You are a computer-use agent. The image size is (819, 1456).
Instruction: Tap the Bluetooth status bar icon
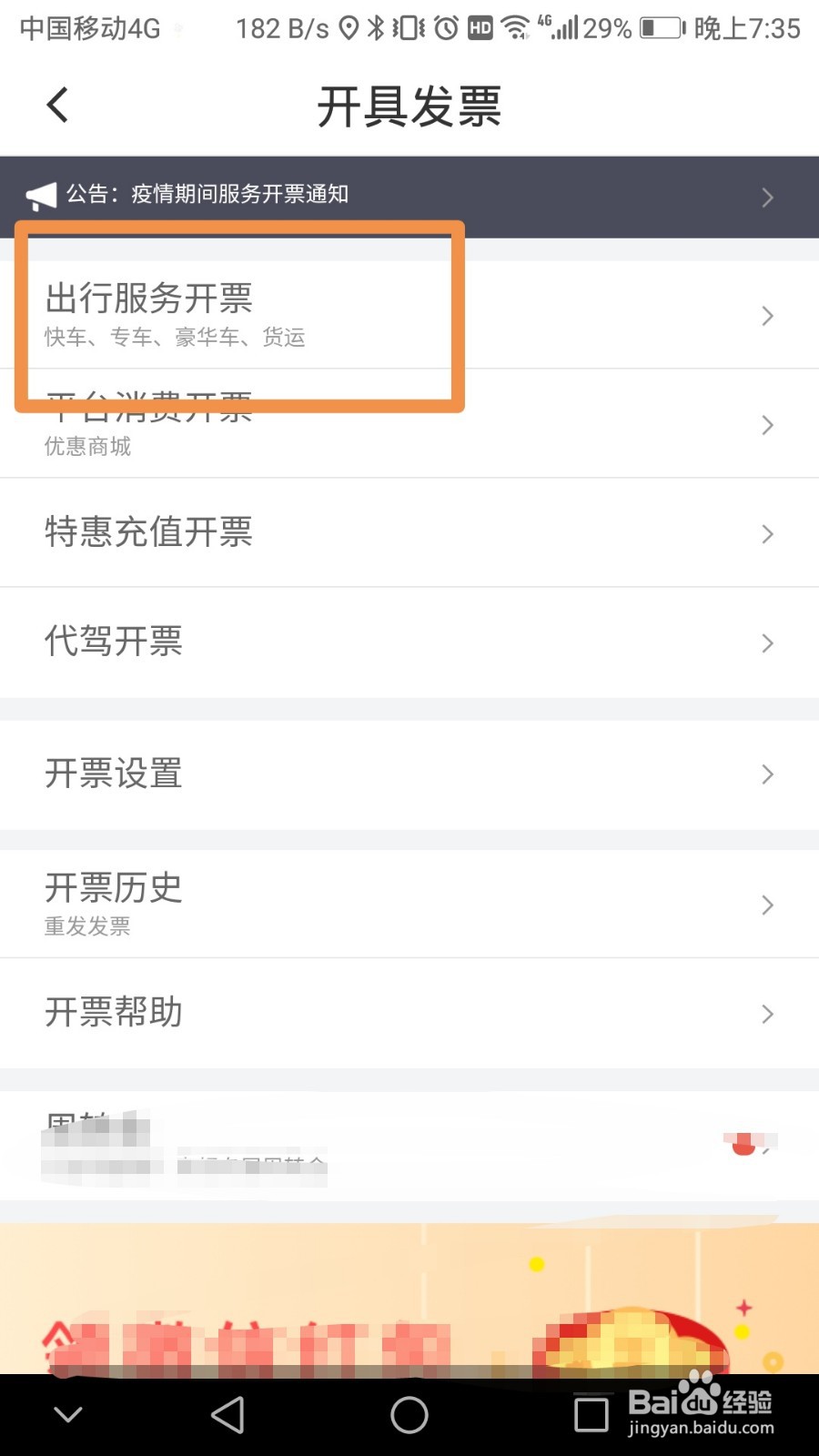[x=376, y=28]
